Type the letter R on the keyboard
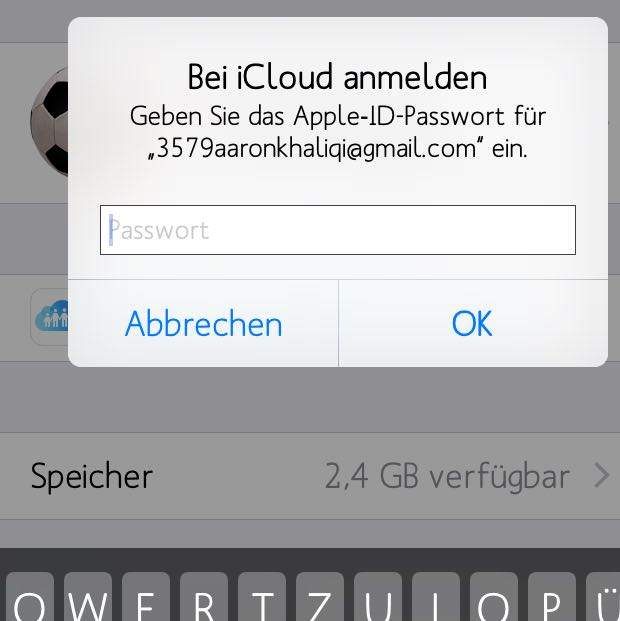620x621 pixels. tap(204, 602)
